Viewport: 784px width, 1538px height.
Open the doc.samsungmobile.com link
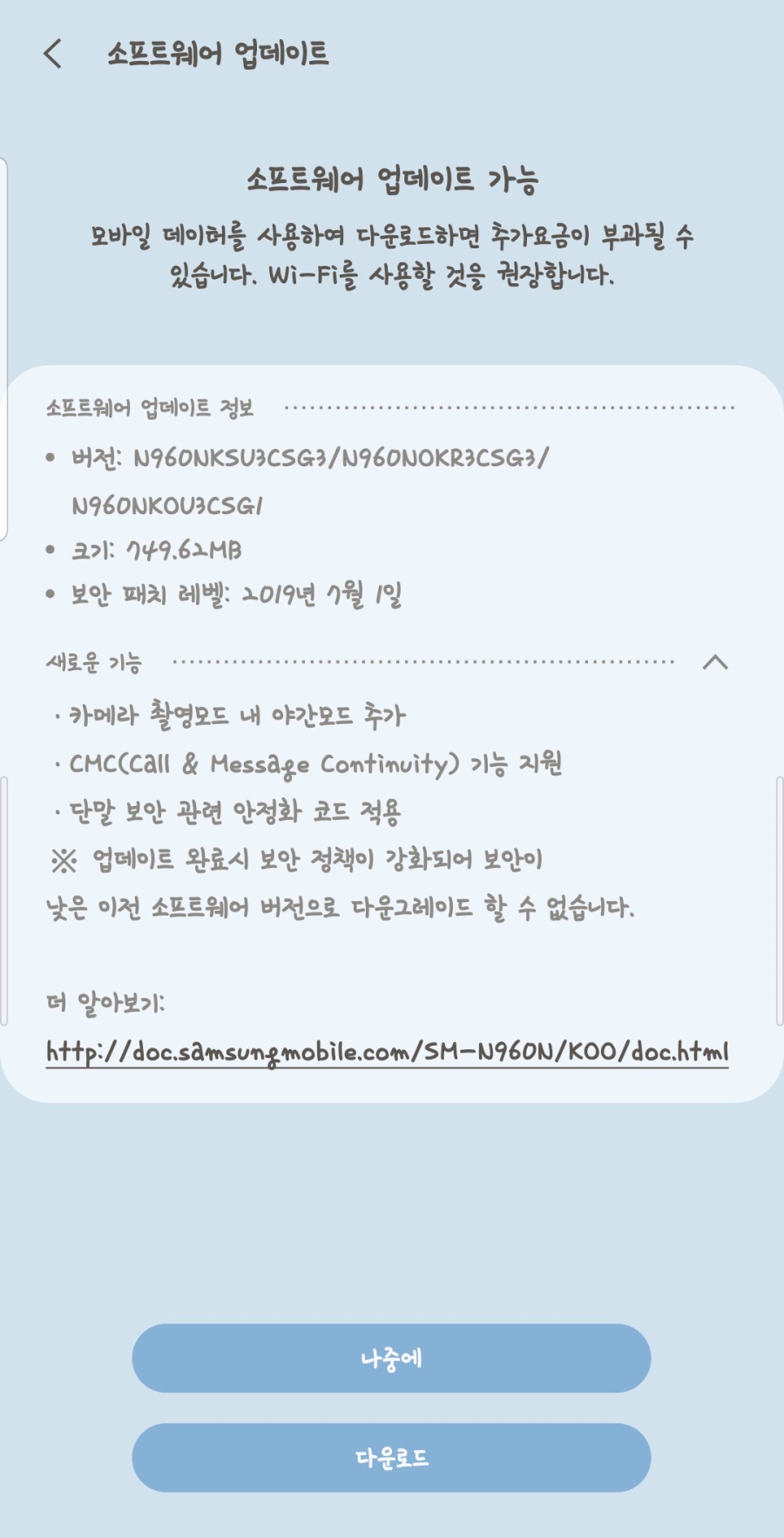click(387, 1052)
